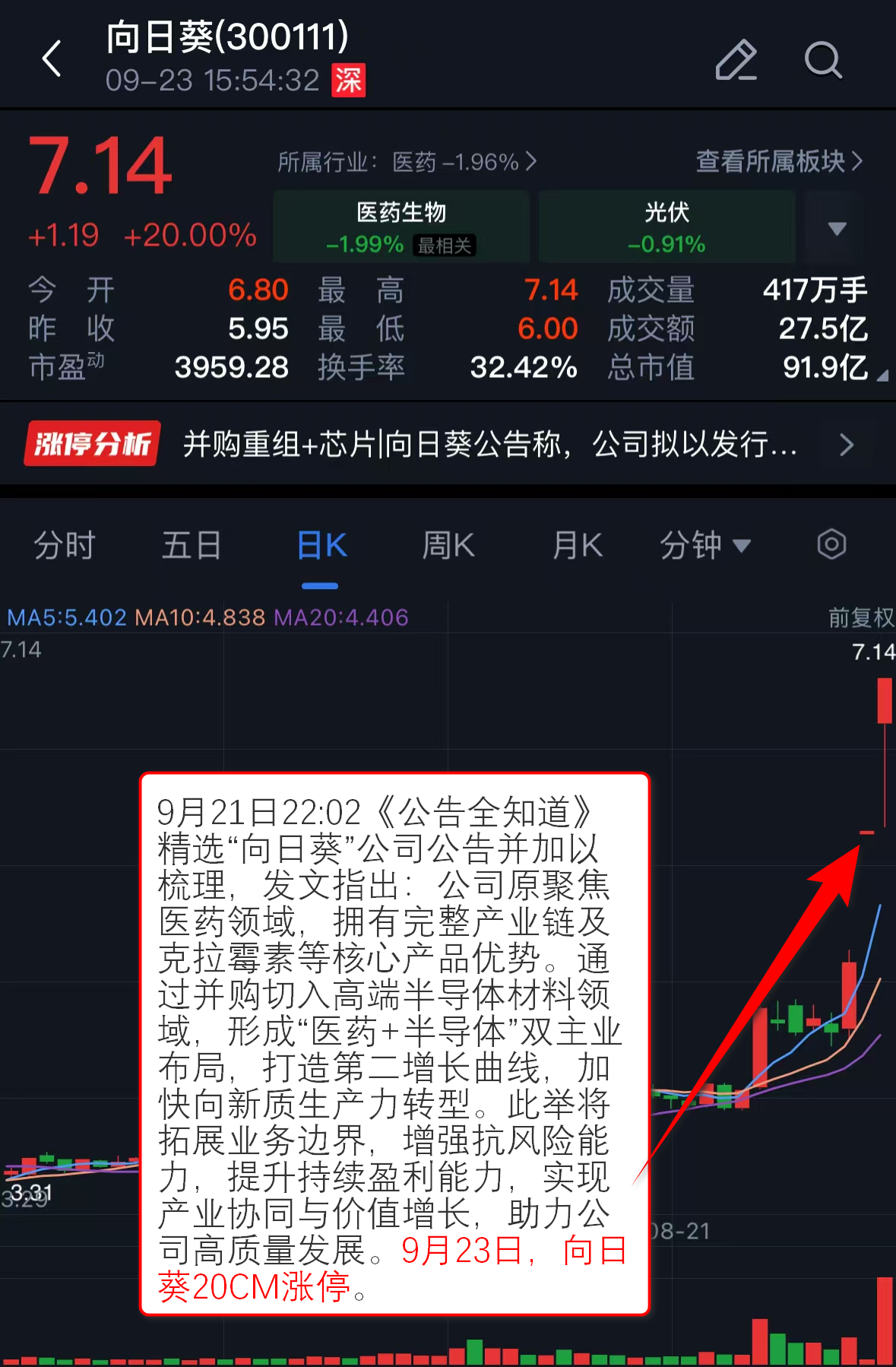Open the stock search icon

823,59
